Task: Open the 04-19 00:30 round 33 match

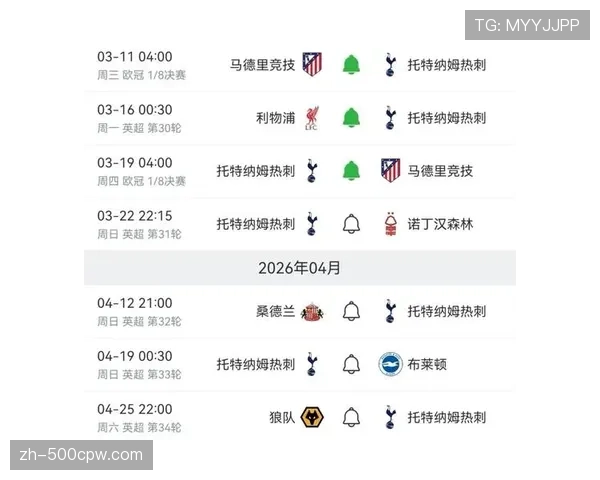Action: tap(140, 364)
